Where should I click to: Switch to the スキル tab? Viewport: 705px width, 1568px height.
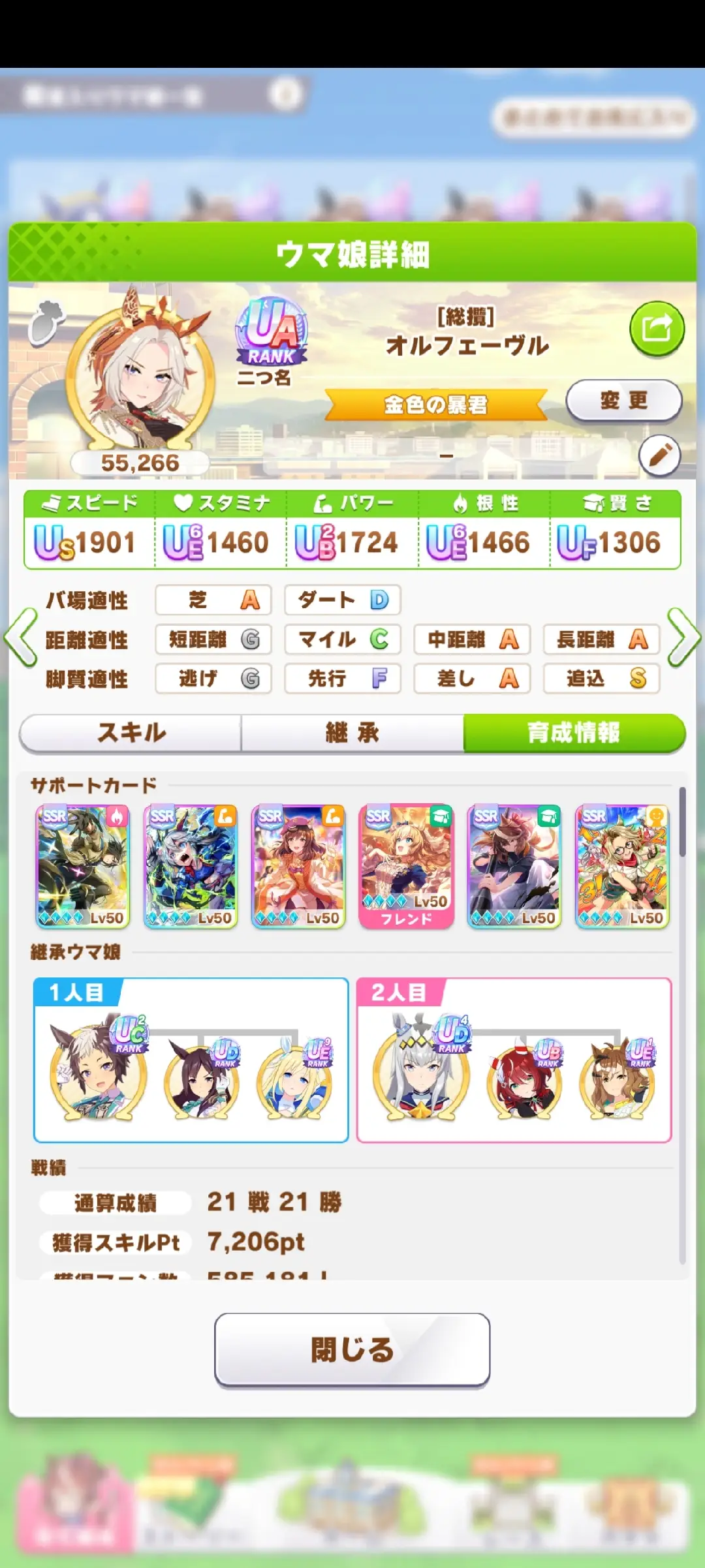coord(131,733)
